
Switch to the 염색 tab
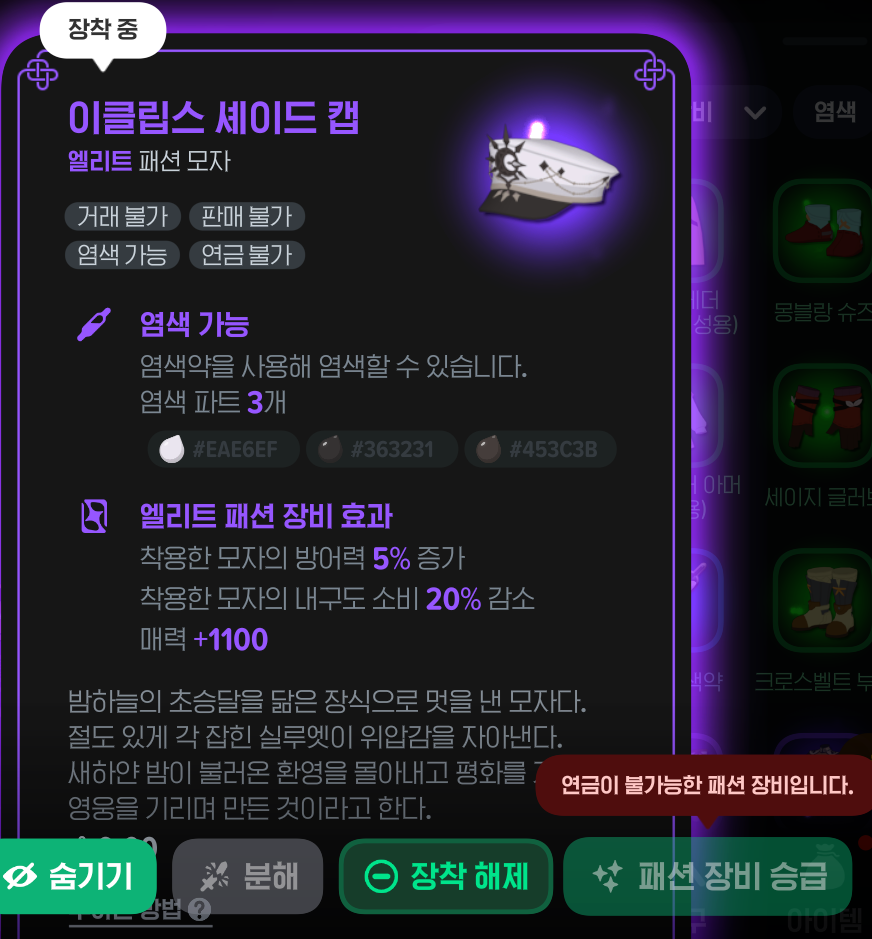pyautogui.click(x=834, y=111)
